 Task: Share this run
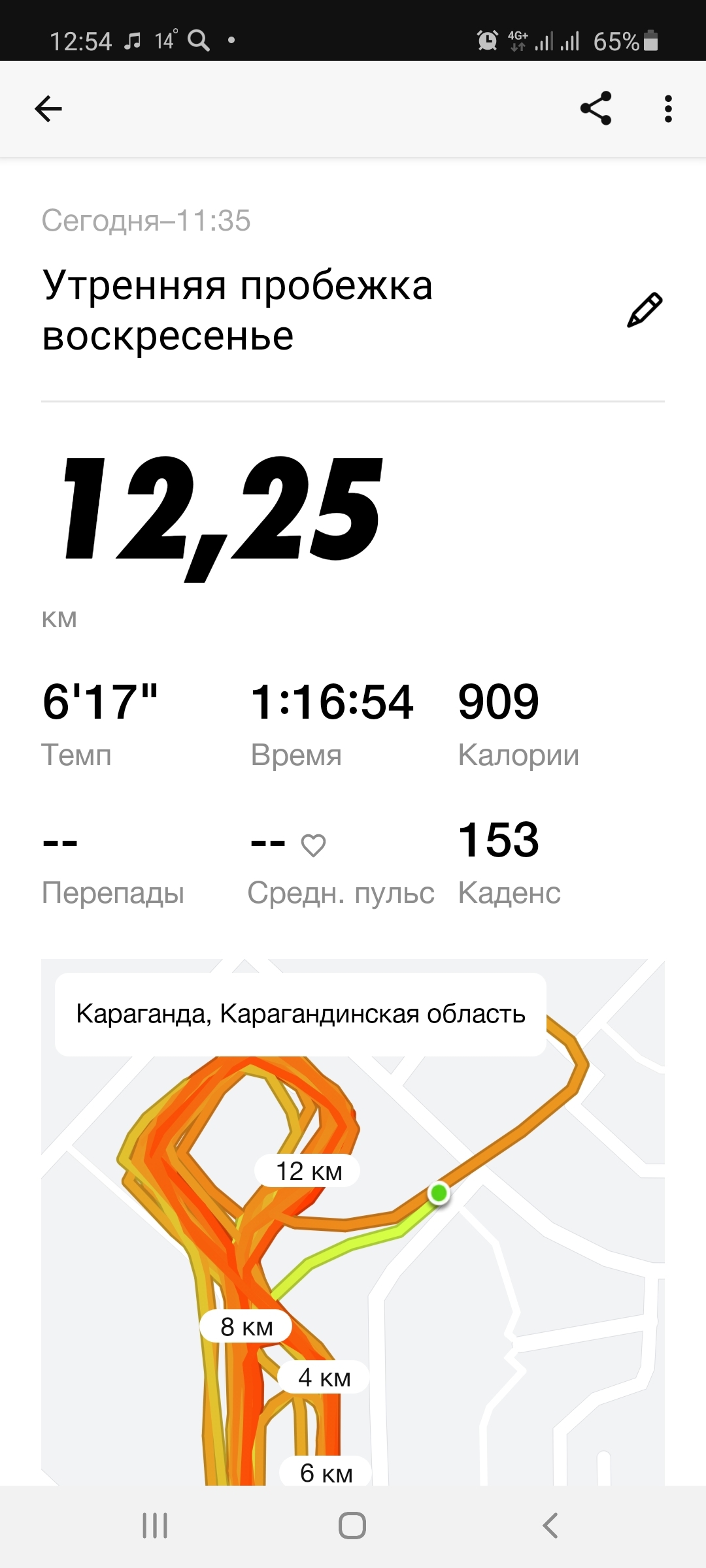[x=596, y=108]
